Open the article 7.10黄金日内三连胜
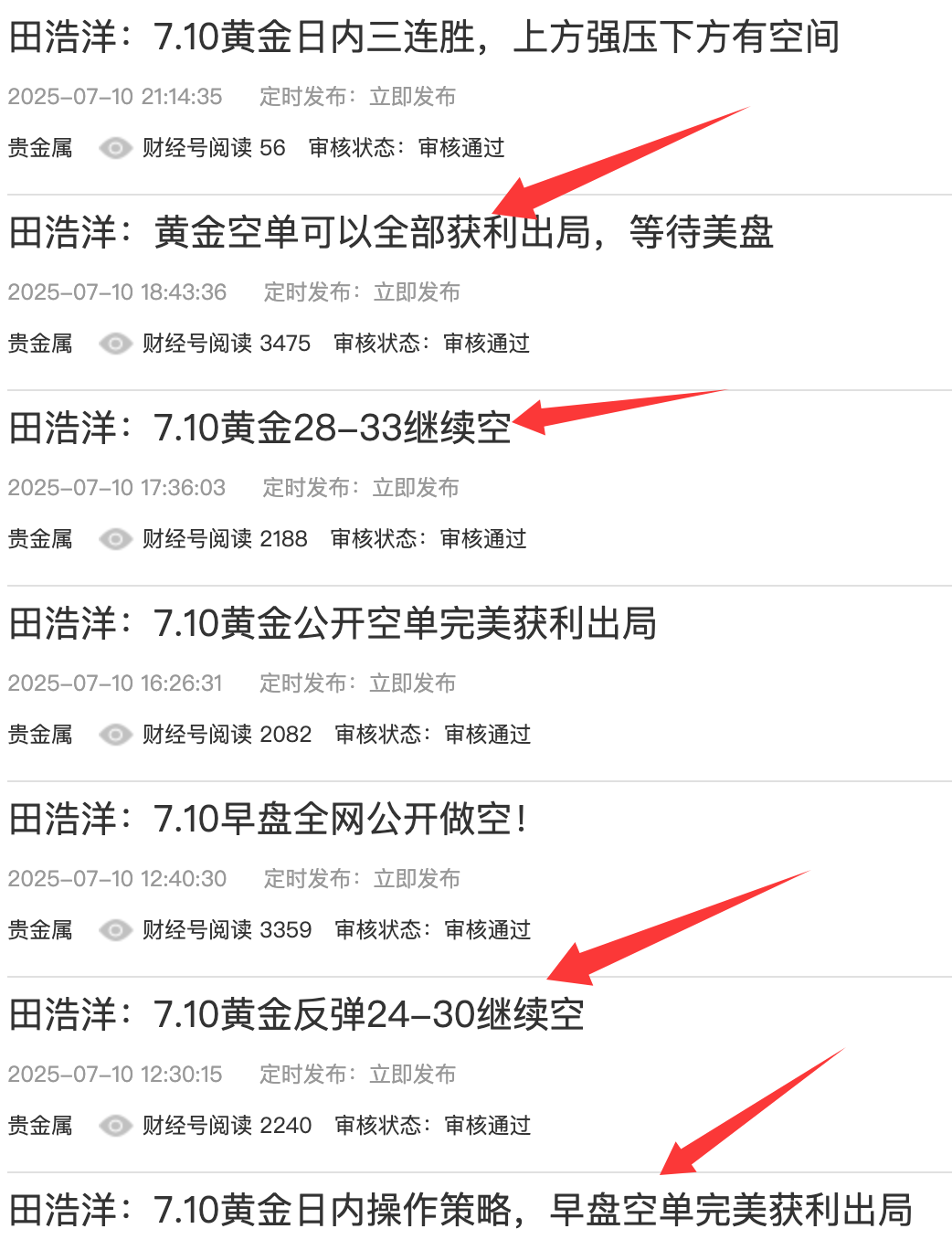 pos(424,37)
